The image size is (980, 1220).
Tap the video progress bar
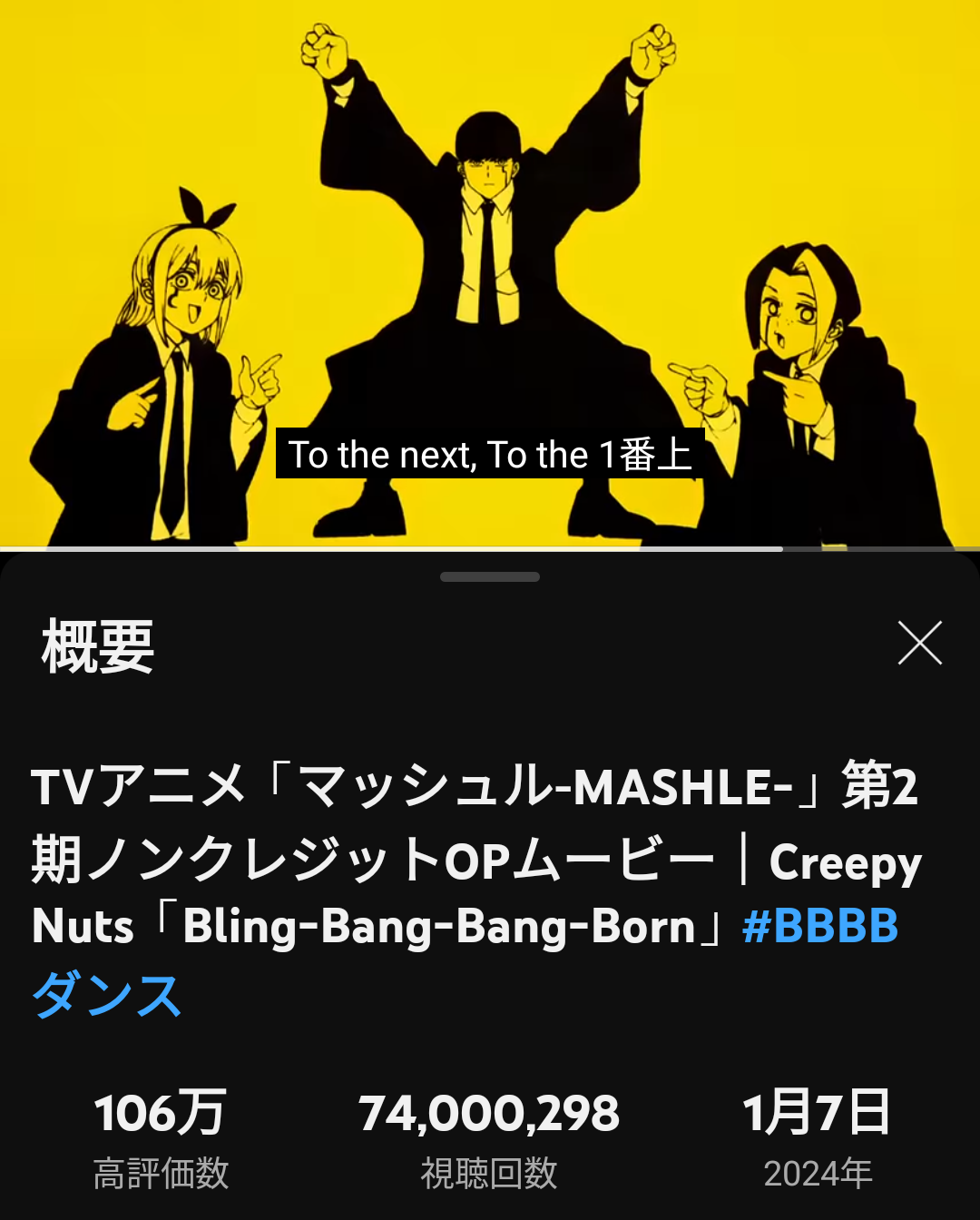[490, 549]
